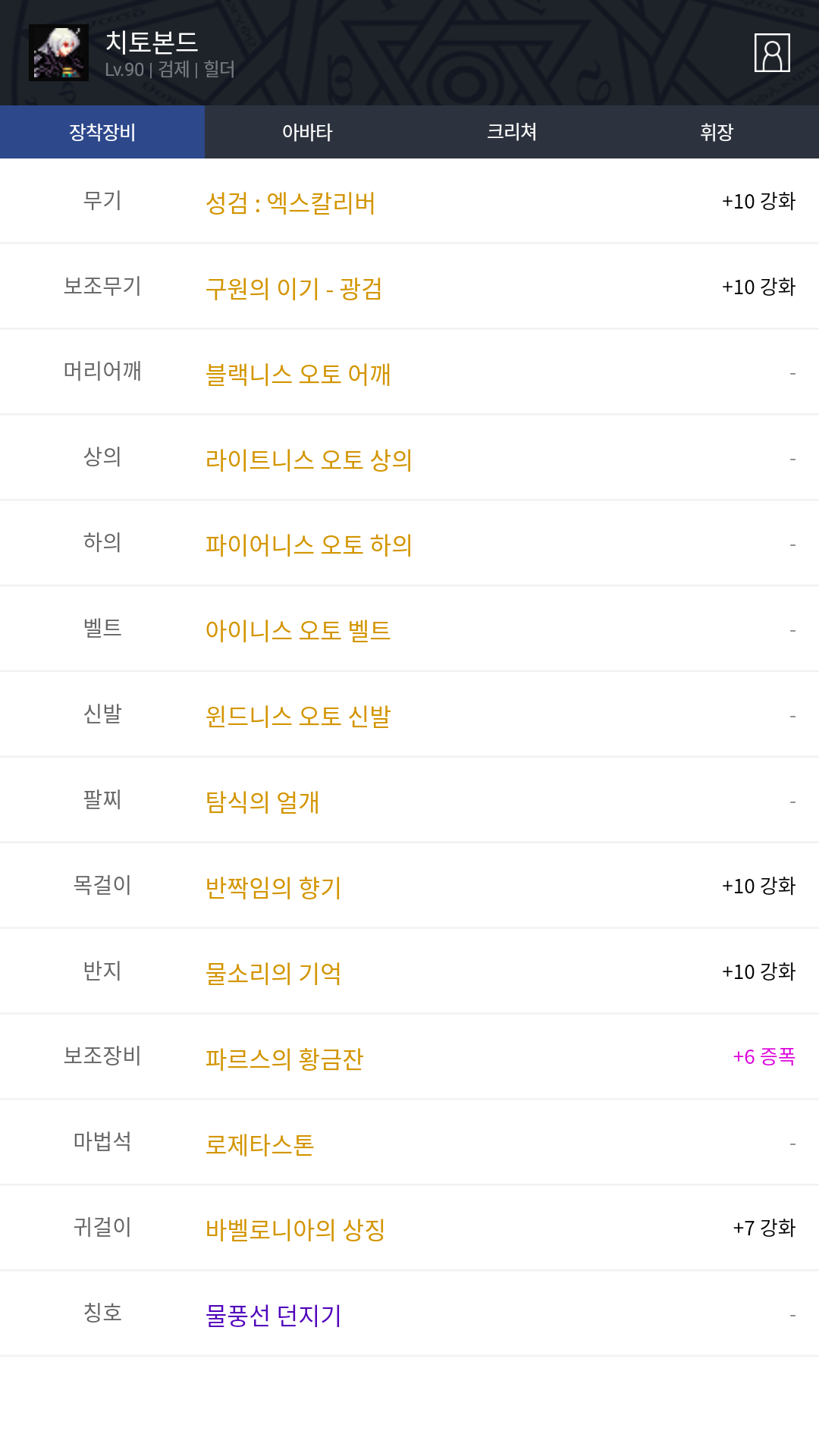Open 라이트니스 오토 상의 item

pyautogui.click(x=309, y=460)
